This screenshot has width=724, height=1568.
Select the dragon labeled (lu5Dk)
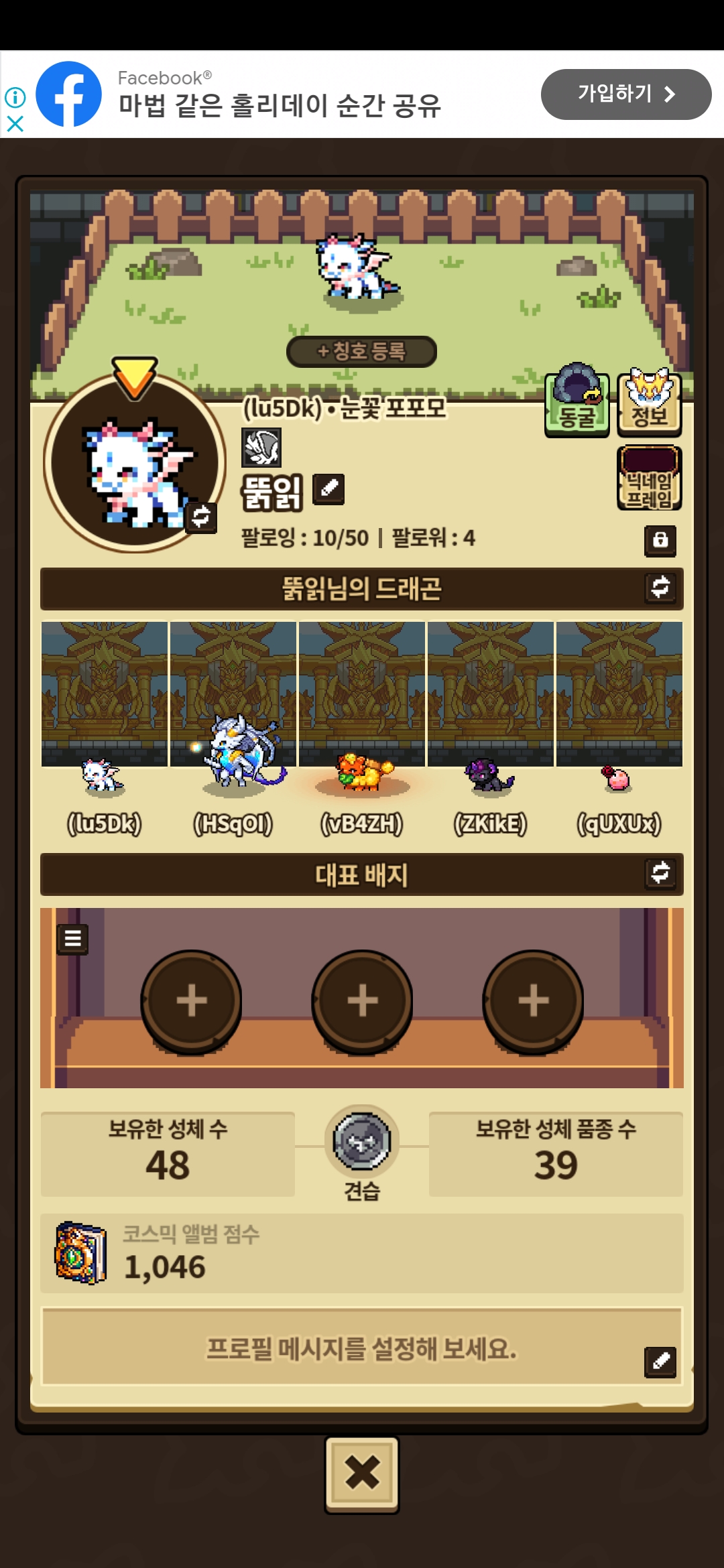[104, 777]
